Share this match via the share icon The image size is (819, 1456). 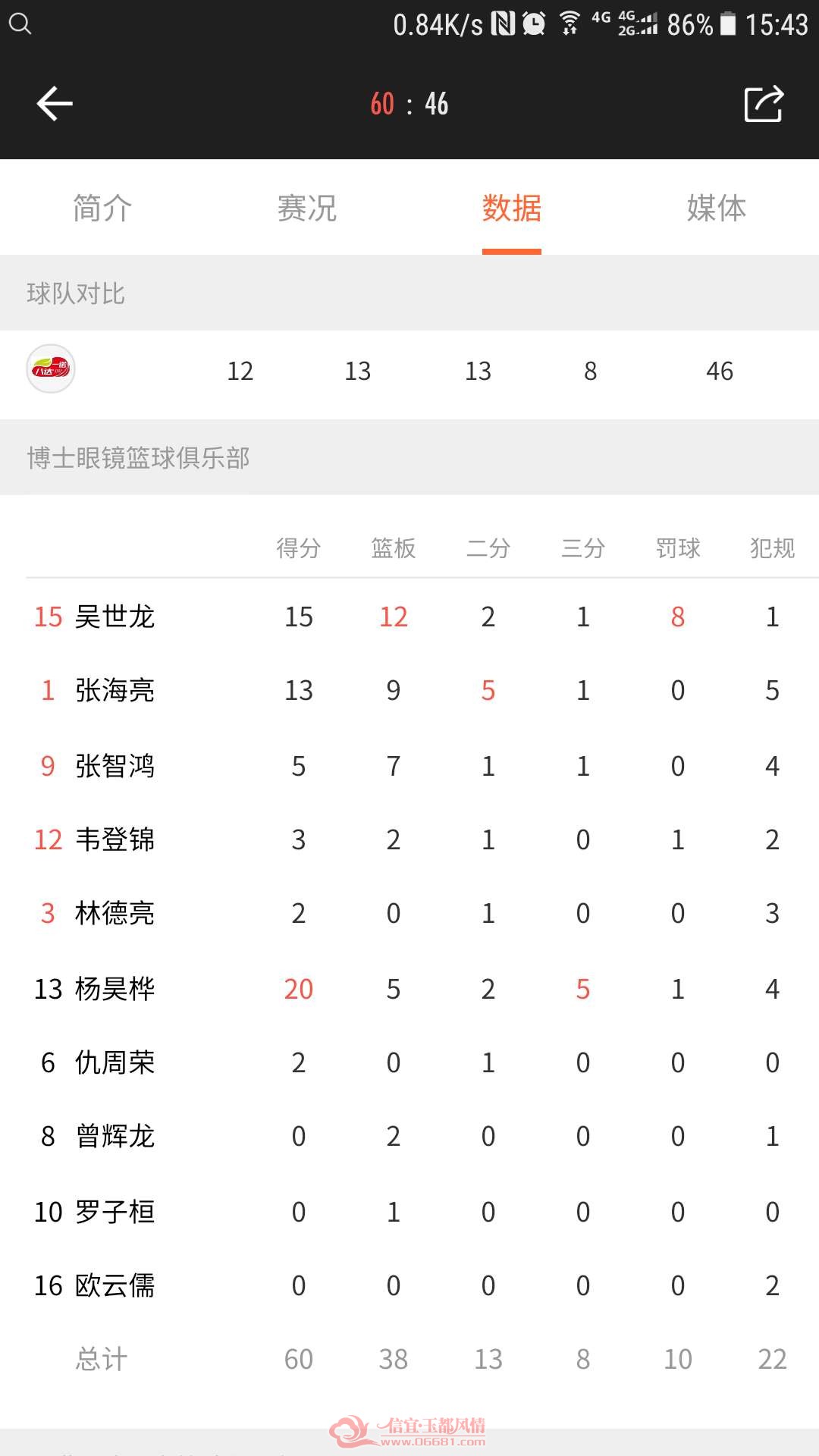coord(764,103)
